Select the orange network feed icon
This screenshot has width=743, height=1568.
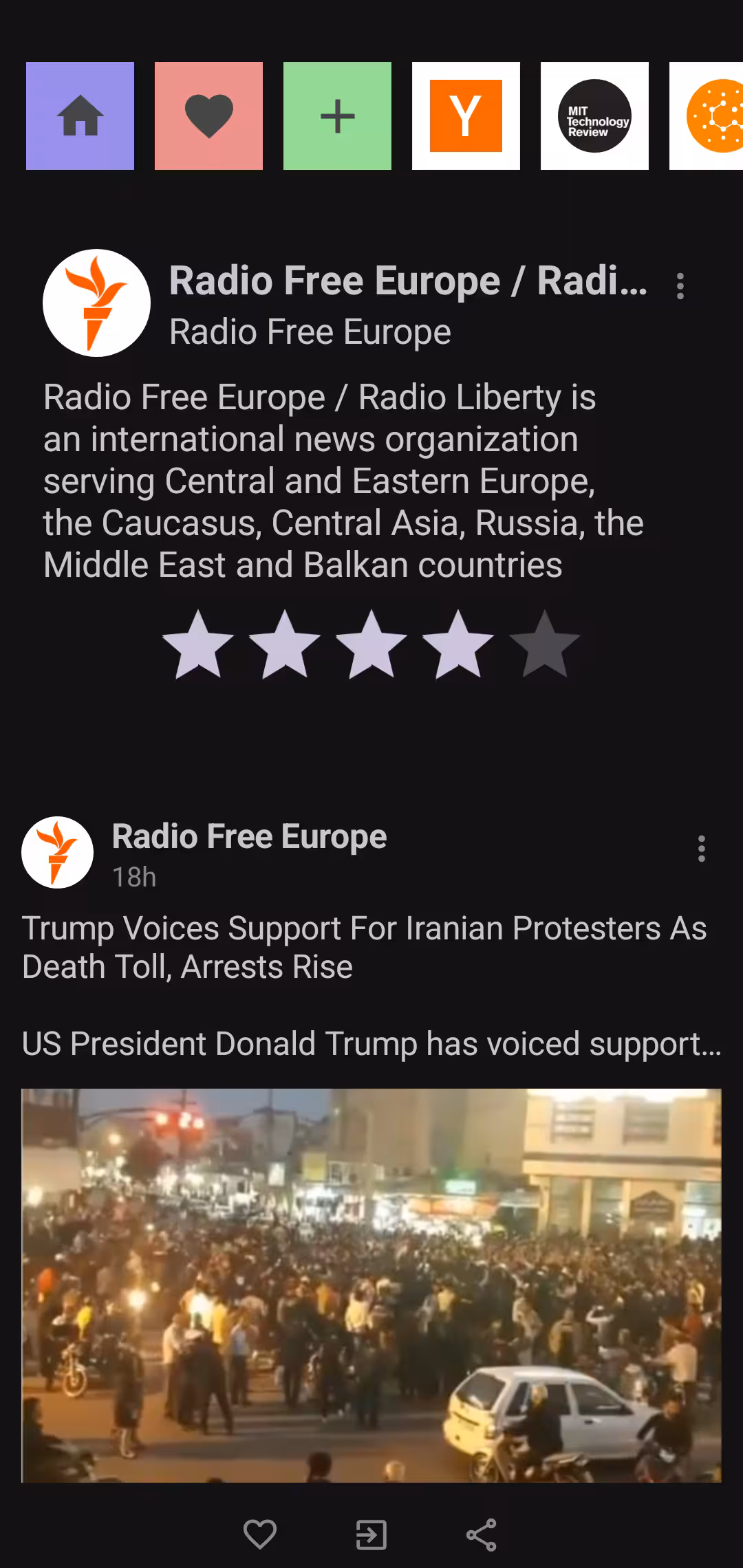(715, 115)
